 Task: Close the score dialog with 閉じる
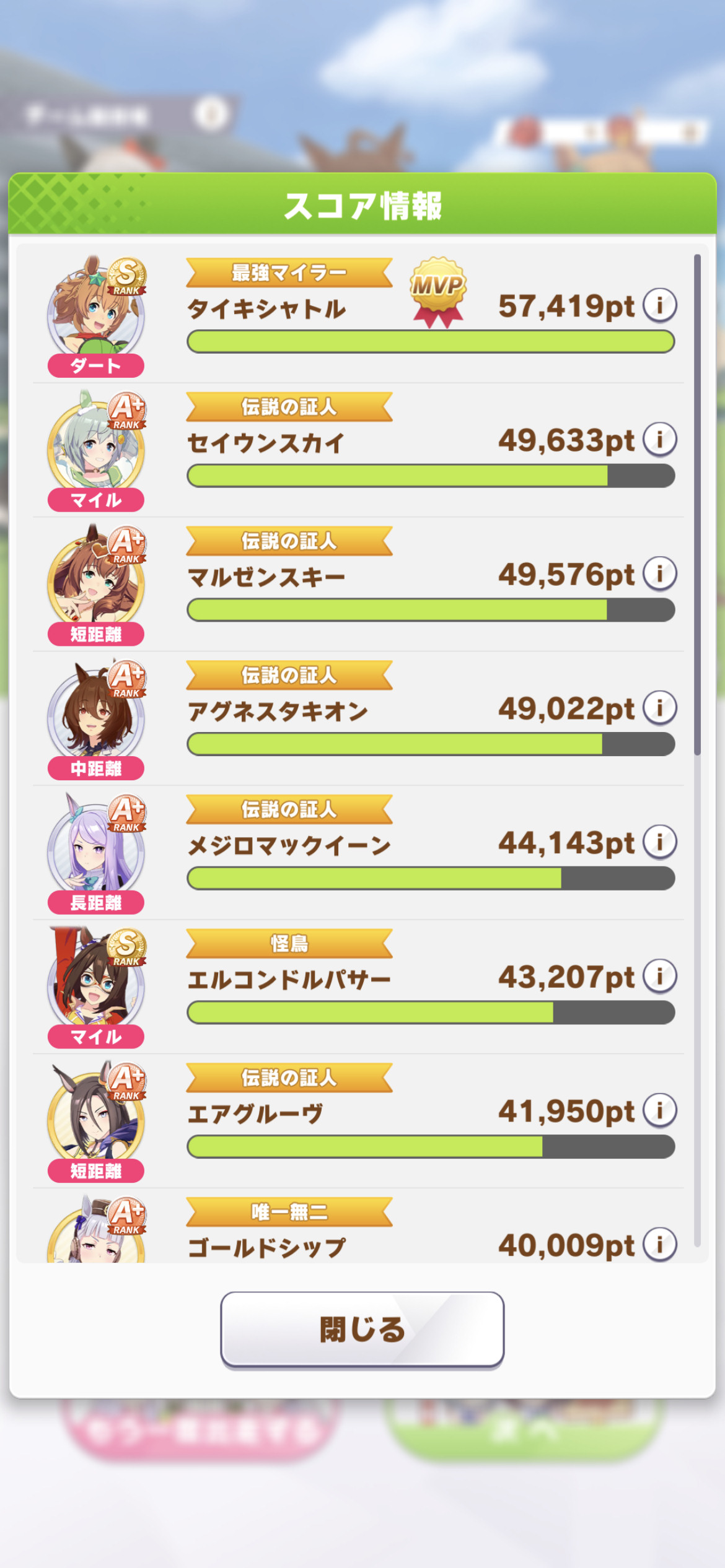[362, 1330]
